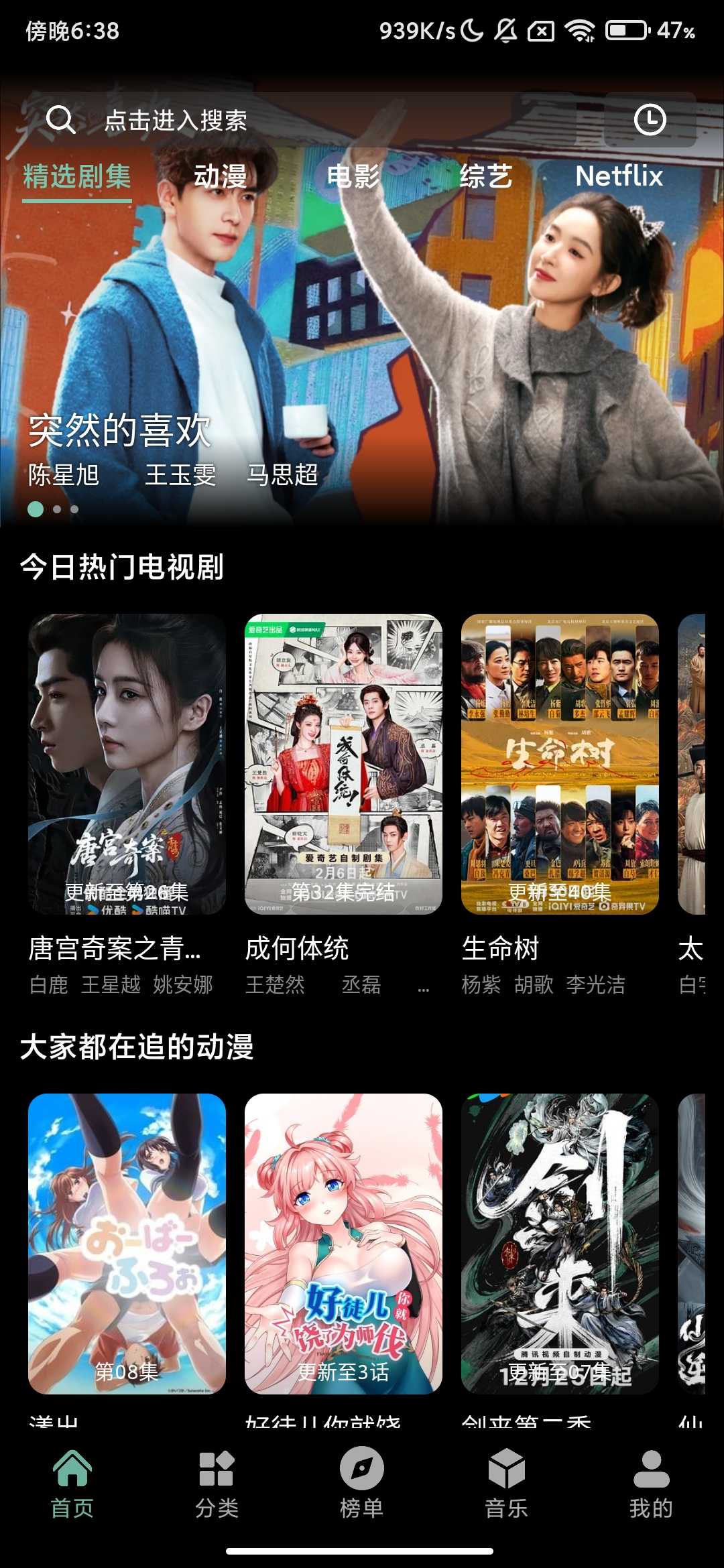This screenshot has width=724, height=1568.
Task: Select the second carousel indicator dot
Action: (x=58, y=510)
